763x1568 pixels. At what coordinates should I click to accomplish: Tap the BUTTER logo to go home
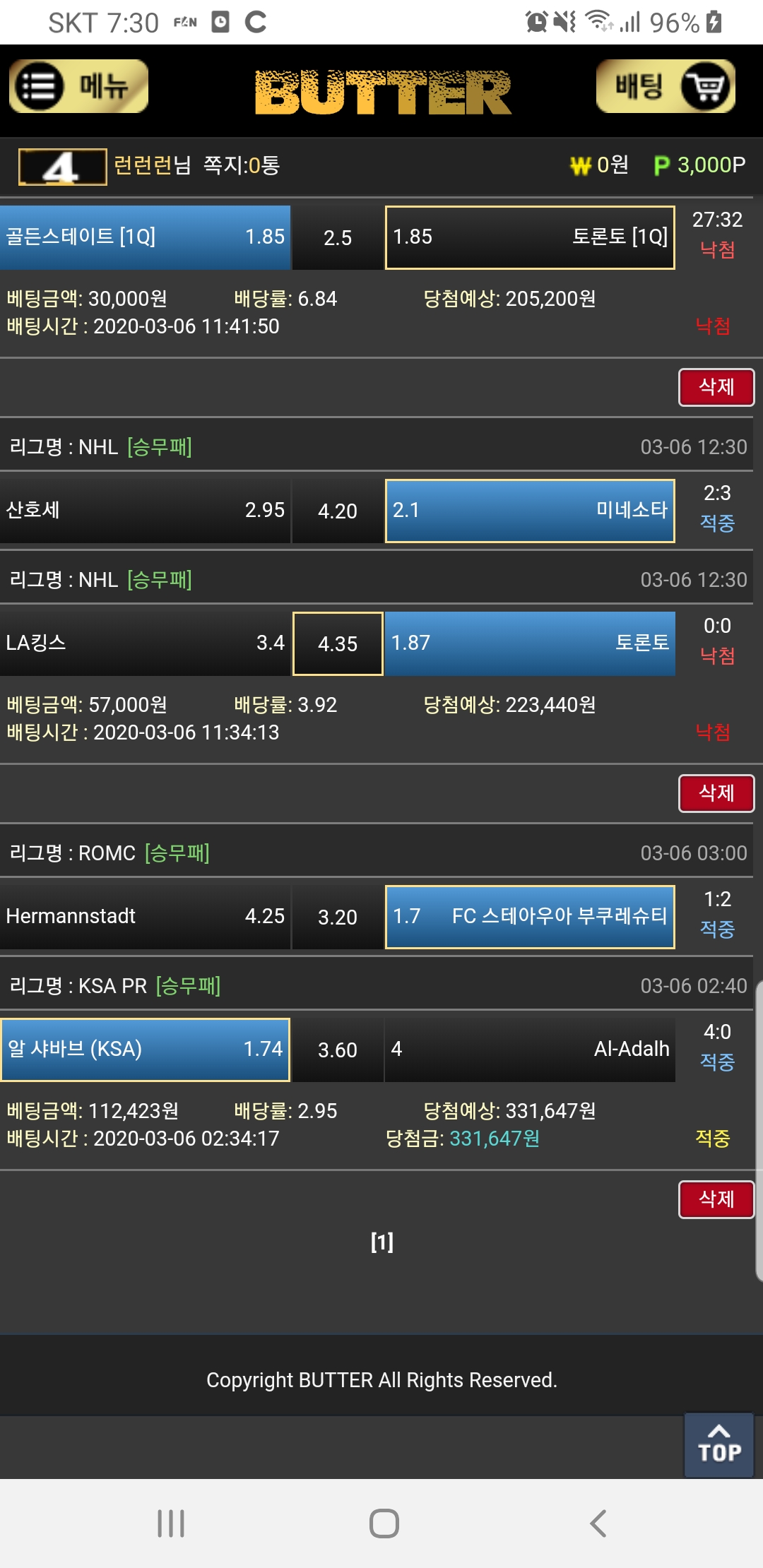click(383, 92)
